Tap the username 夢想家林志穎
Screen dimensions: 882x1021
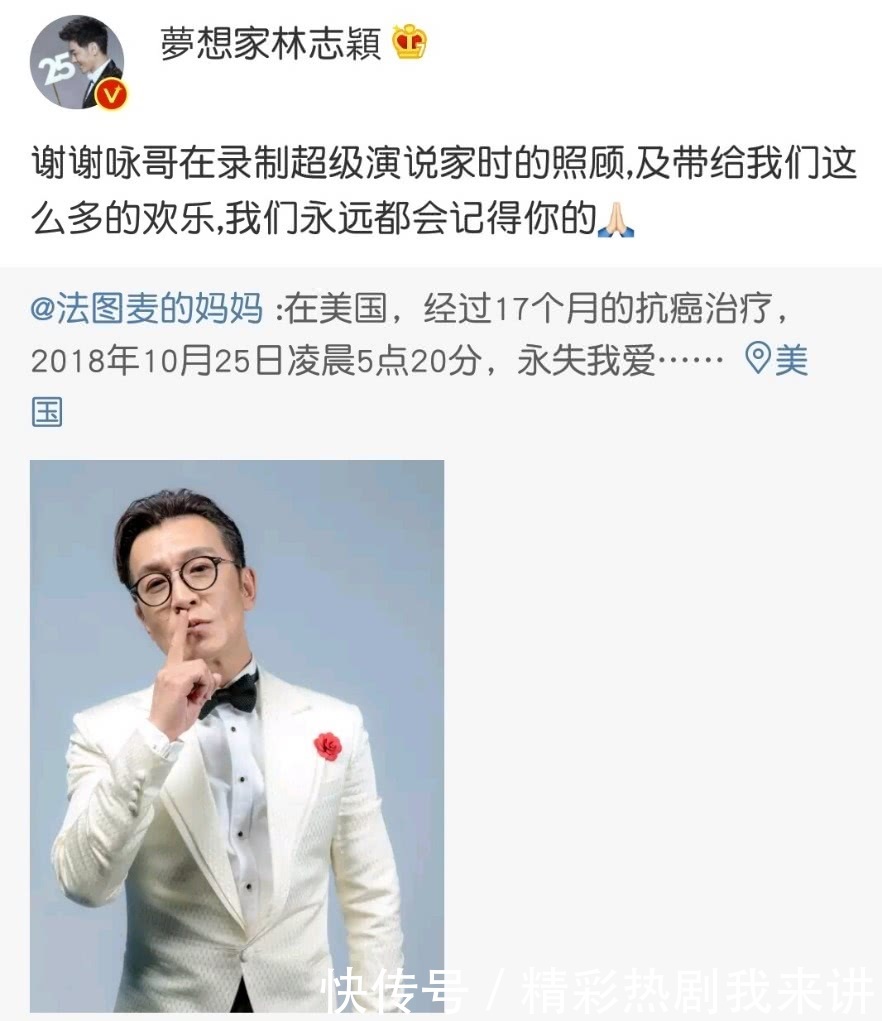point(270,43)
